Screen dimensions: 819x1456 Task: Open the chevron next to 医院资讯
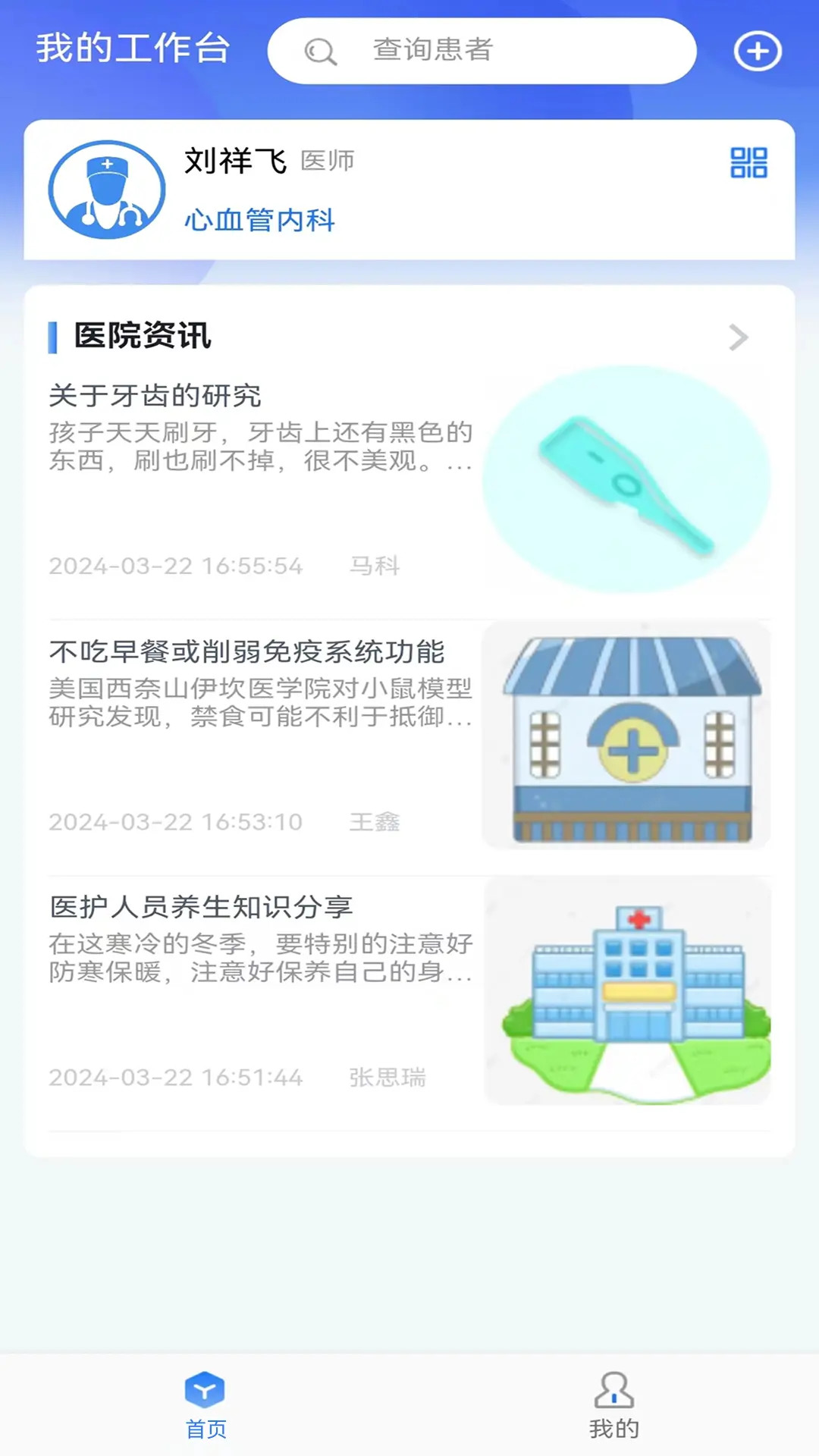pos(736,337)
